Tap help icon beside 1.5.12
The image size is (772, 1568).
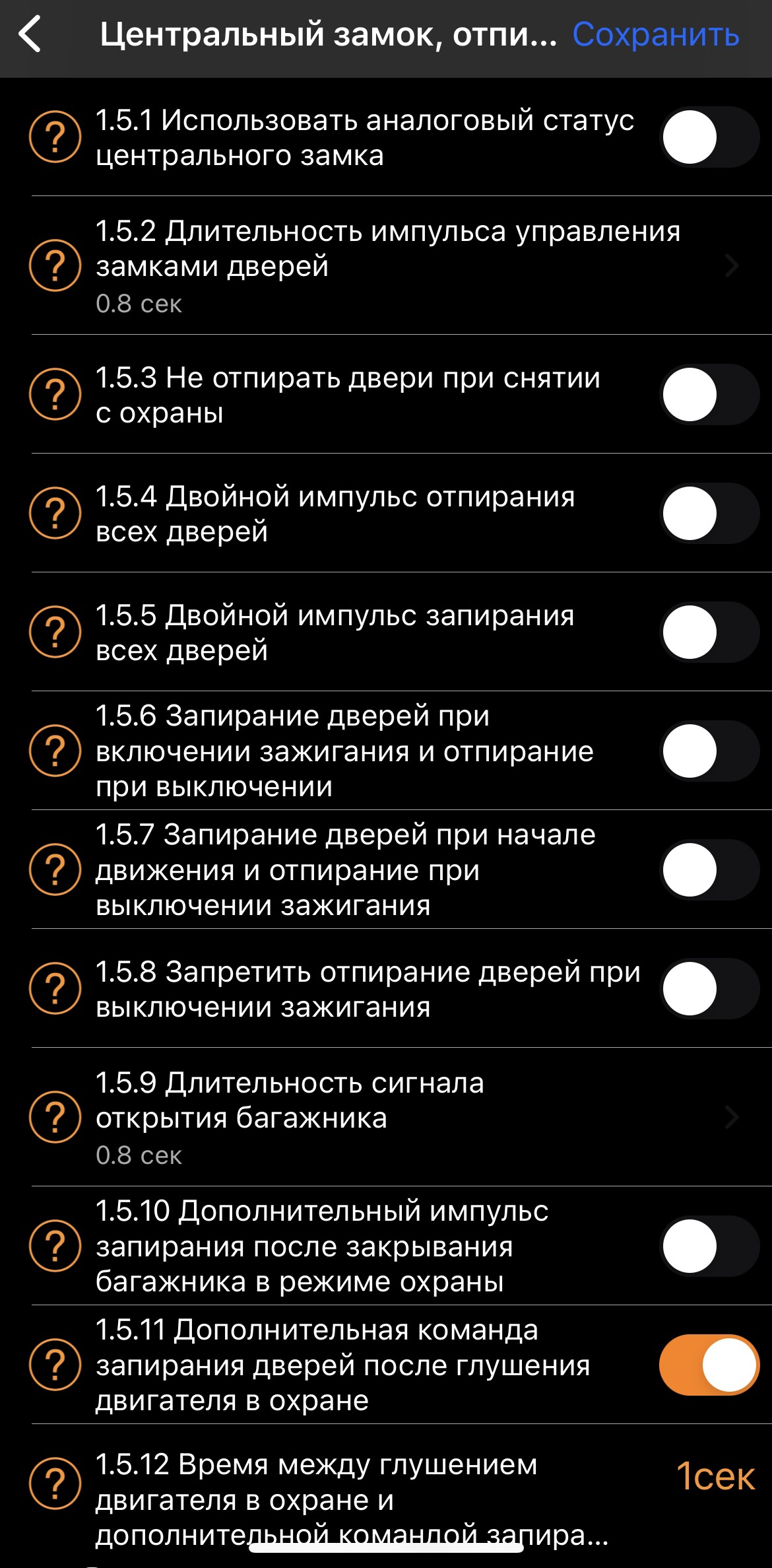coord(55,1483)
